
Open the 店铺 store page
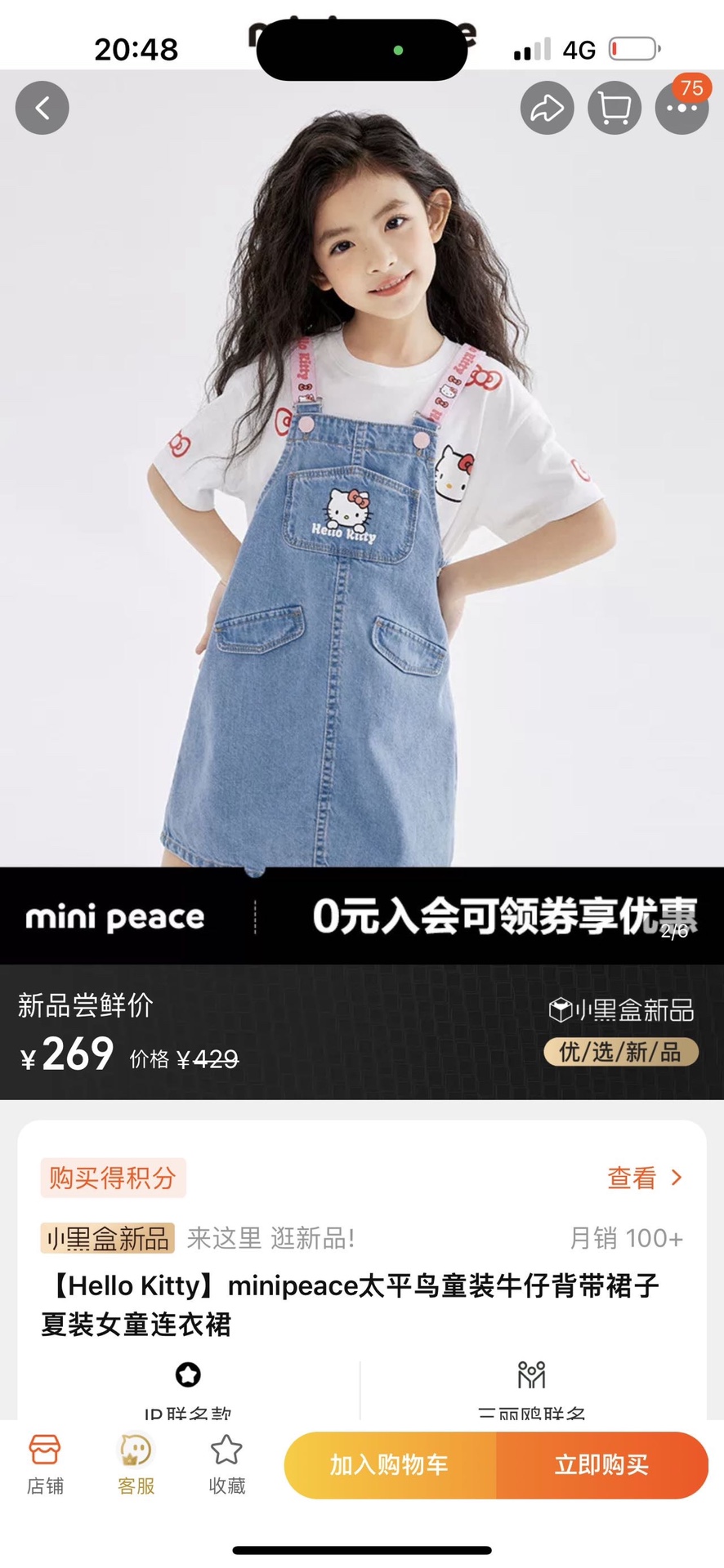pos(45,1465)
